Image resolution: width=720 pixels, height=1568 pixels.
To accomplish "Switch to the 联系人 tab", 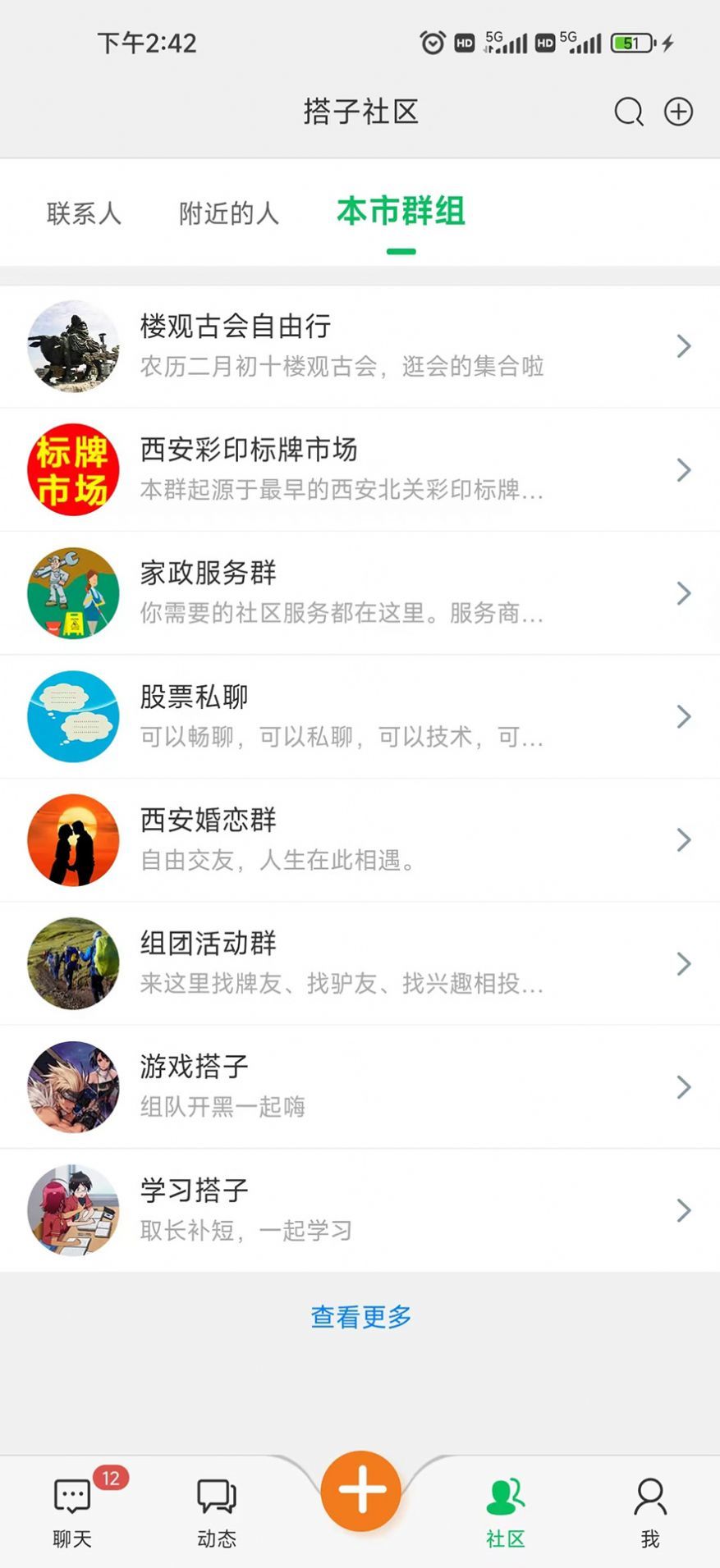I will 85,214.
